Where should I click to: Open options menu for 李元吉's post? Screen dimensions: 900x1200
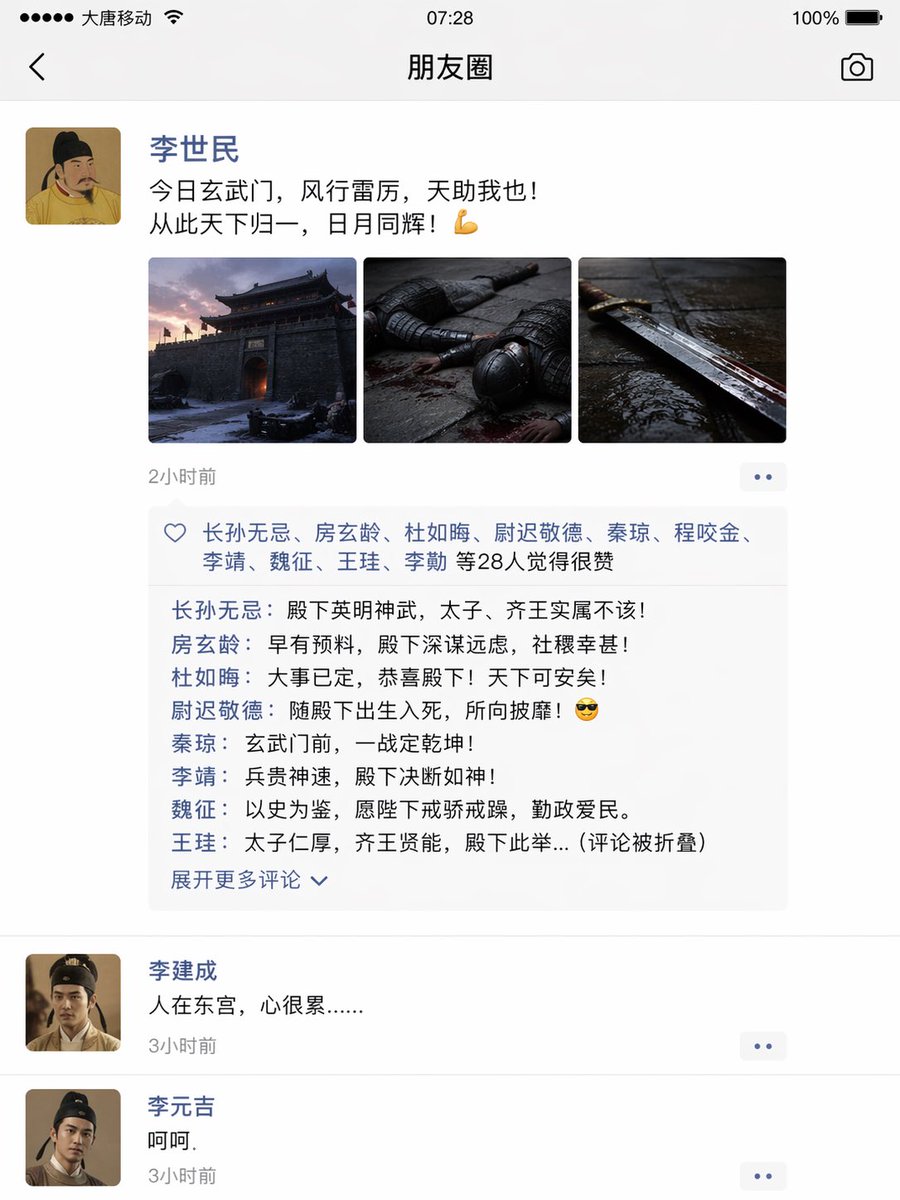point(763,1176)
